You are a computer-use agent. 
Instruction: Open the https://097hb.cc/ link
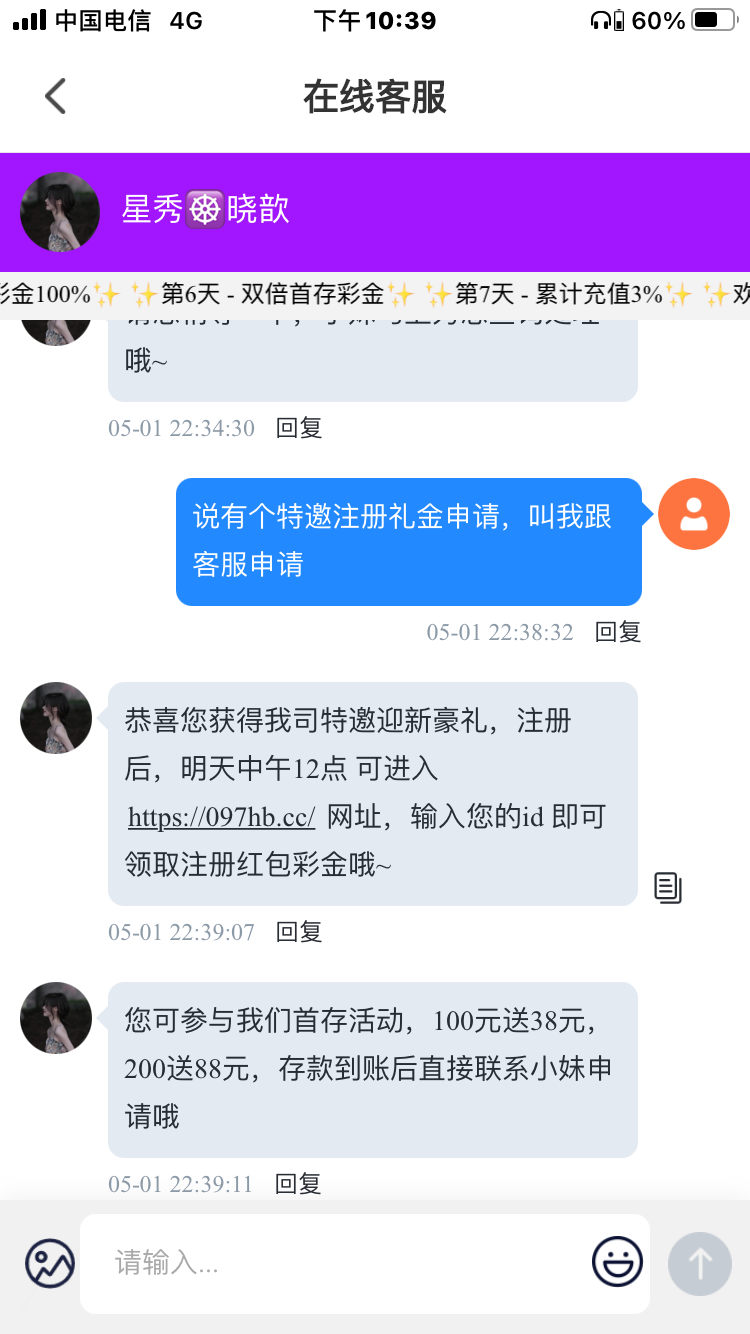(x=221, y=817)
